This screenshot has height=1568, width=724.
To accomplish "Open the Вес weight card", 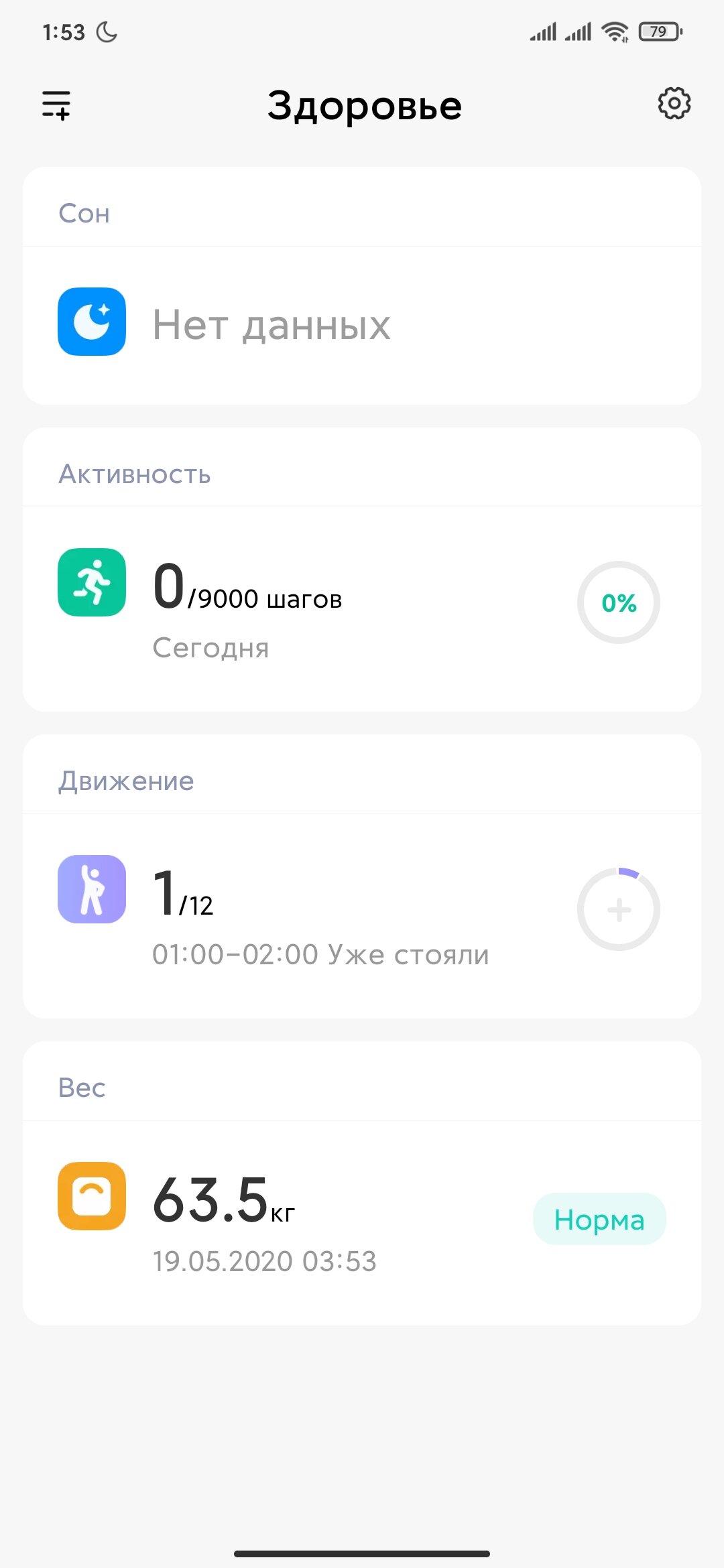I will (x=362, y=1183).
